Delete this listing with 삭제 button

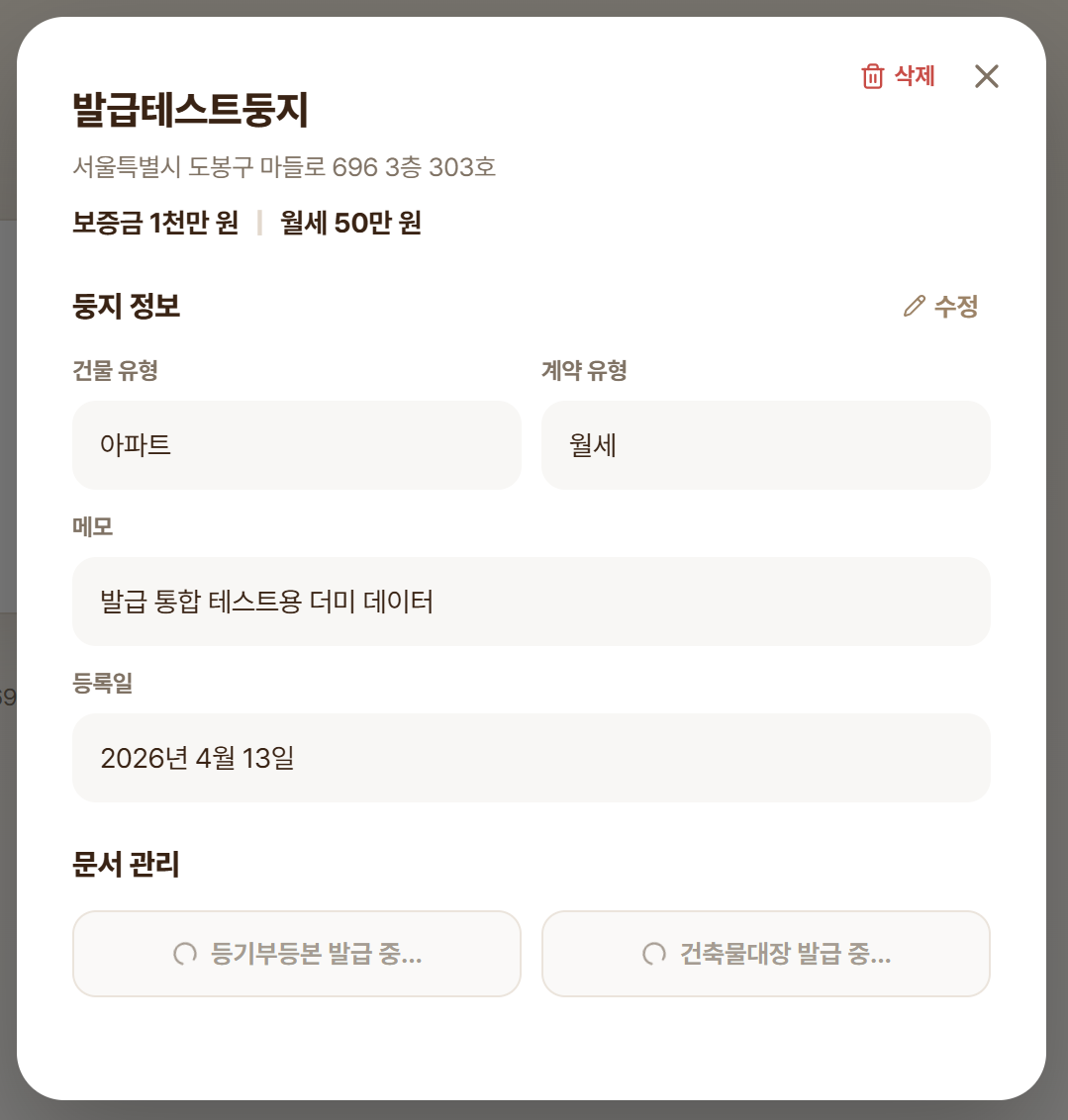point(899,76)
